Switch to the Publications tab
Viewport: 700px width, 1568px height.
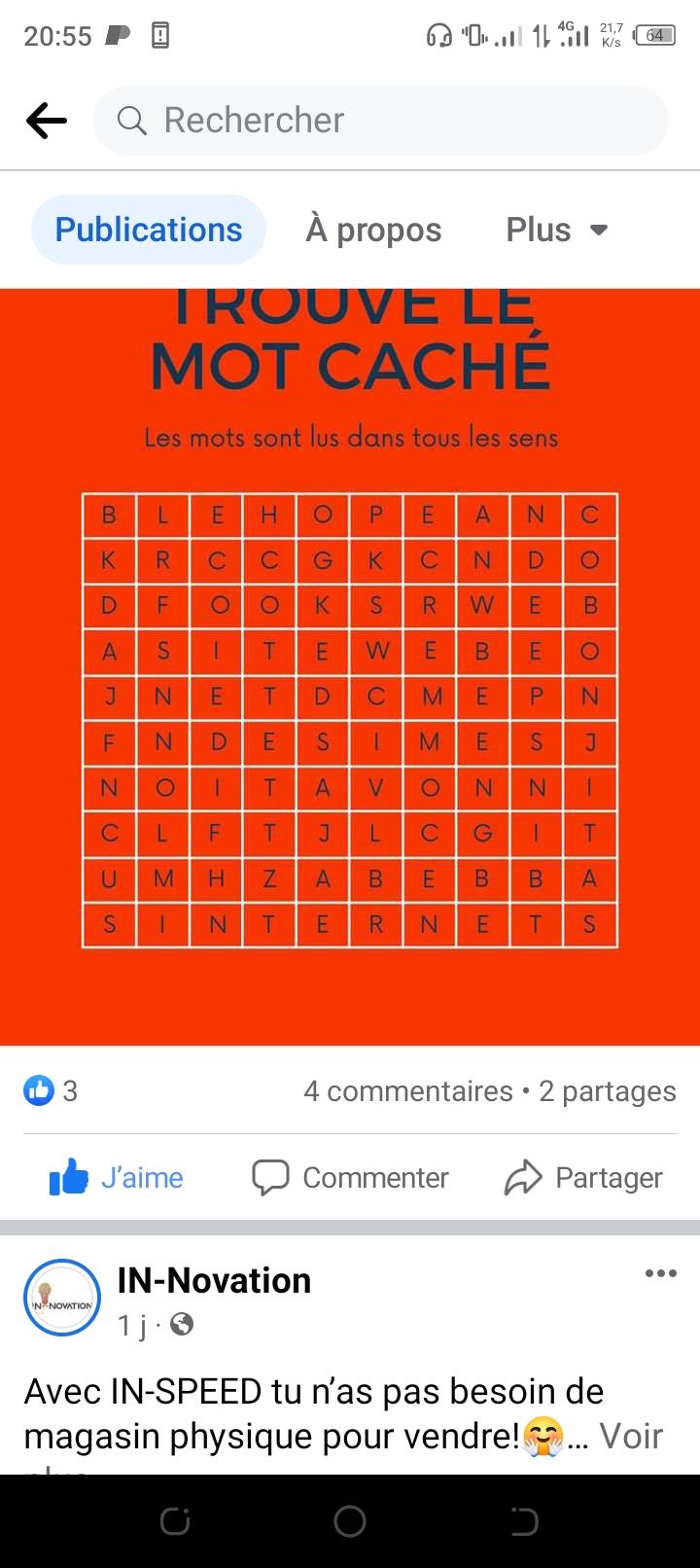coord(149,230)
